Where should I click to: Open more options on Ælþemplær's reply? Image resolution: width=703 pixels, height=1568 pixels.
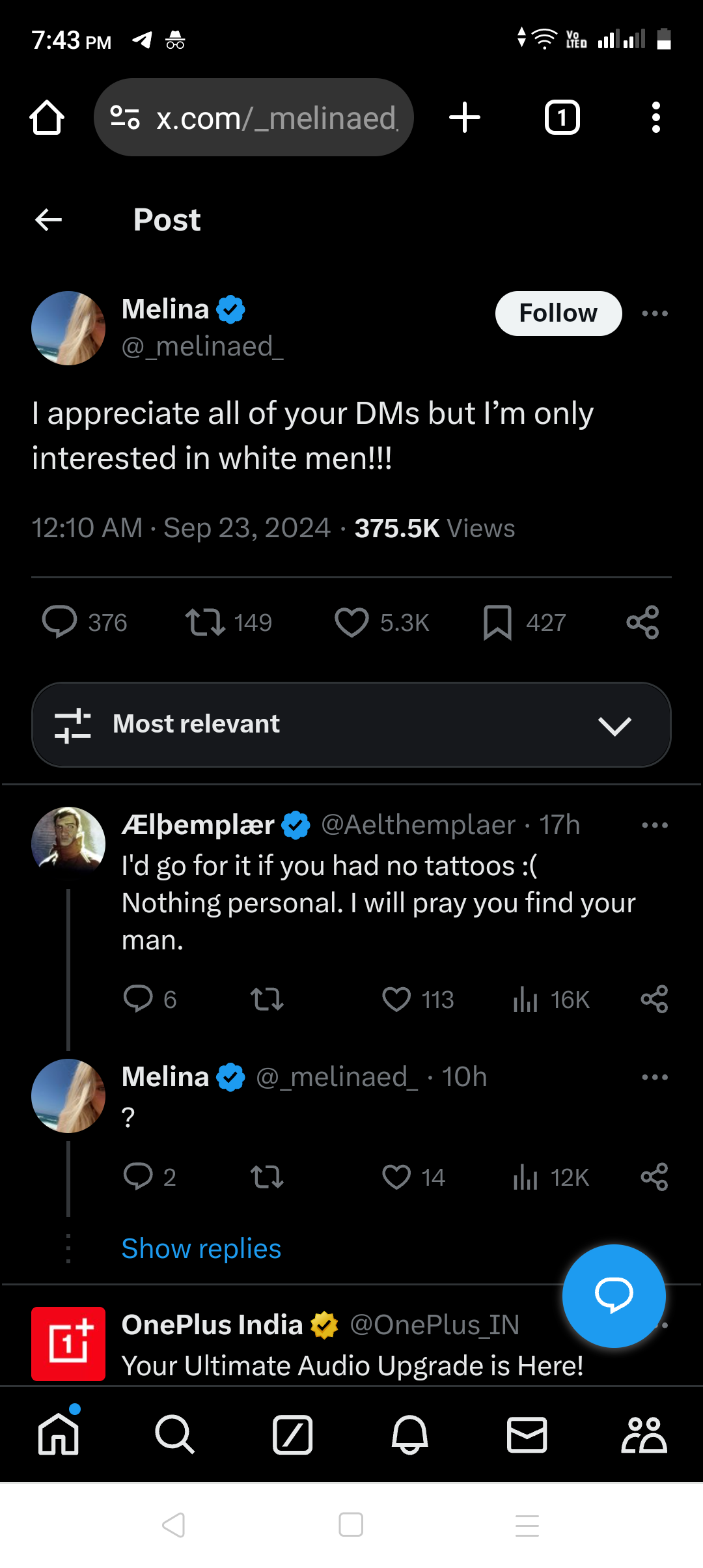point(654,824)
